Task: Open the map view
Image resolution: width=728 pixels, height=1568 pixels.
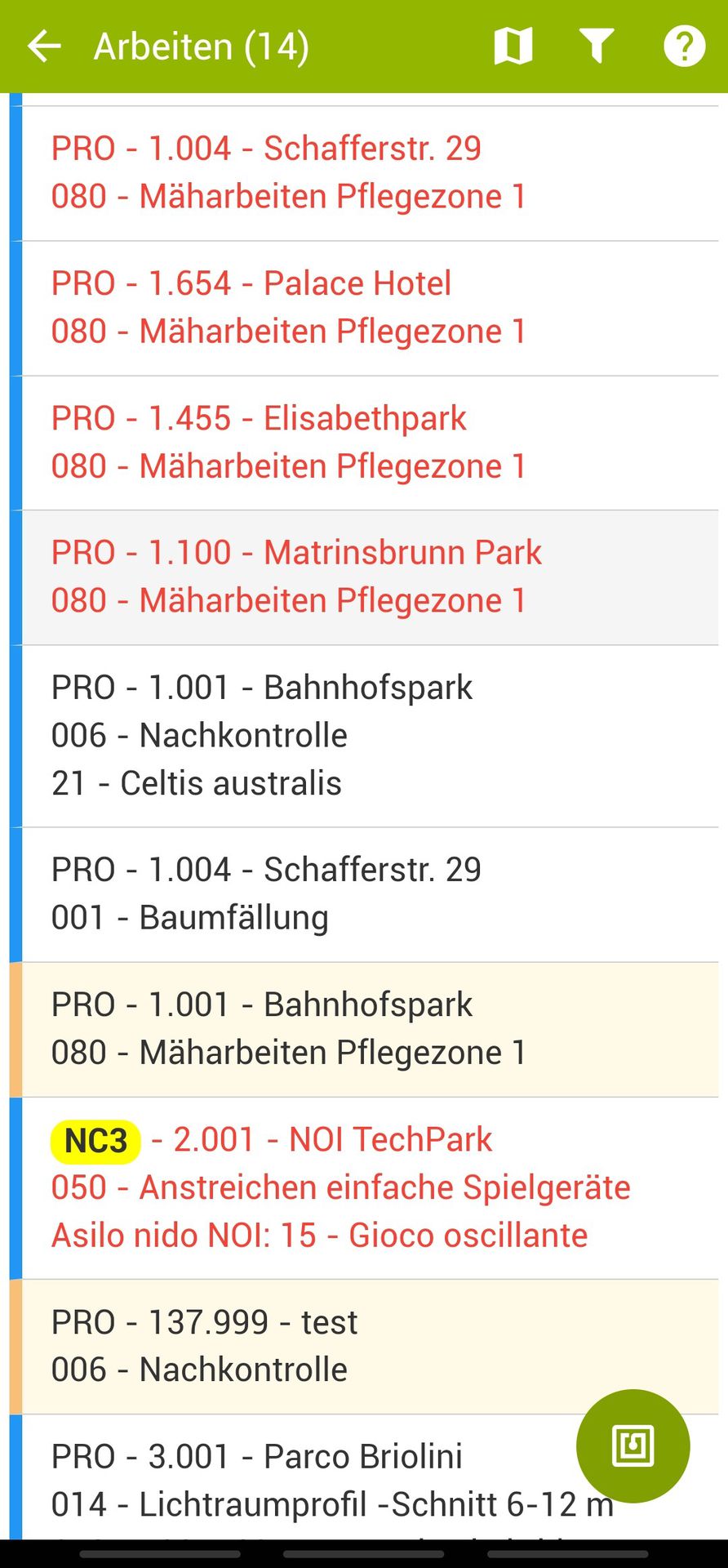Action: 513,46
